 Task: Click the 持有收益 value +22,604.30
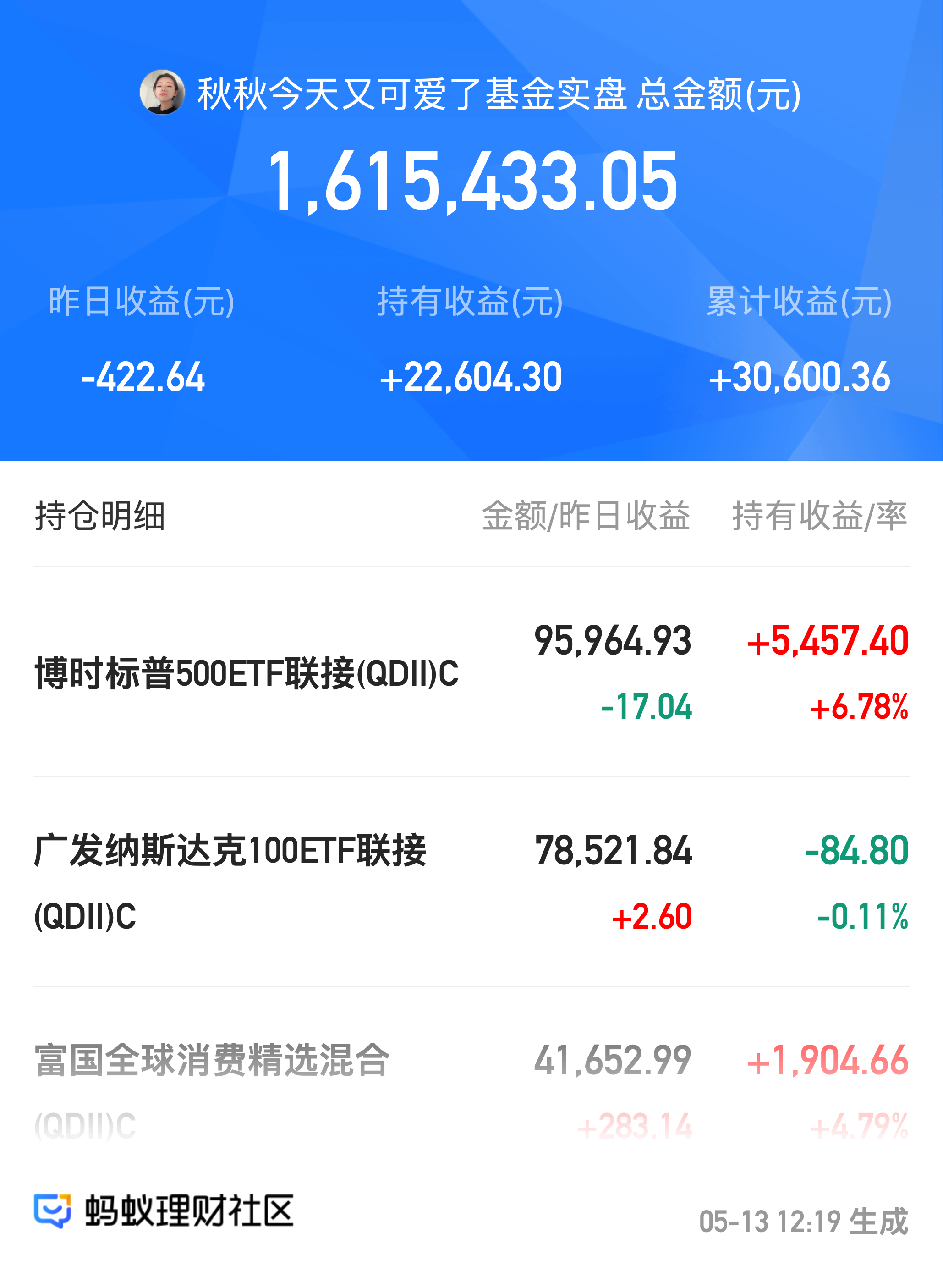471,377
